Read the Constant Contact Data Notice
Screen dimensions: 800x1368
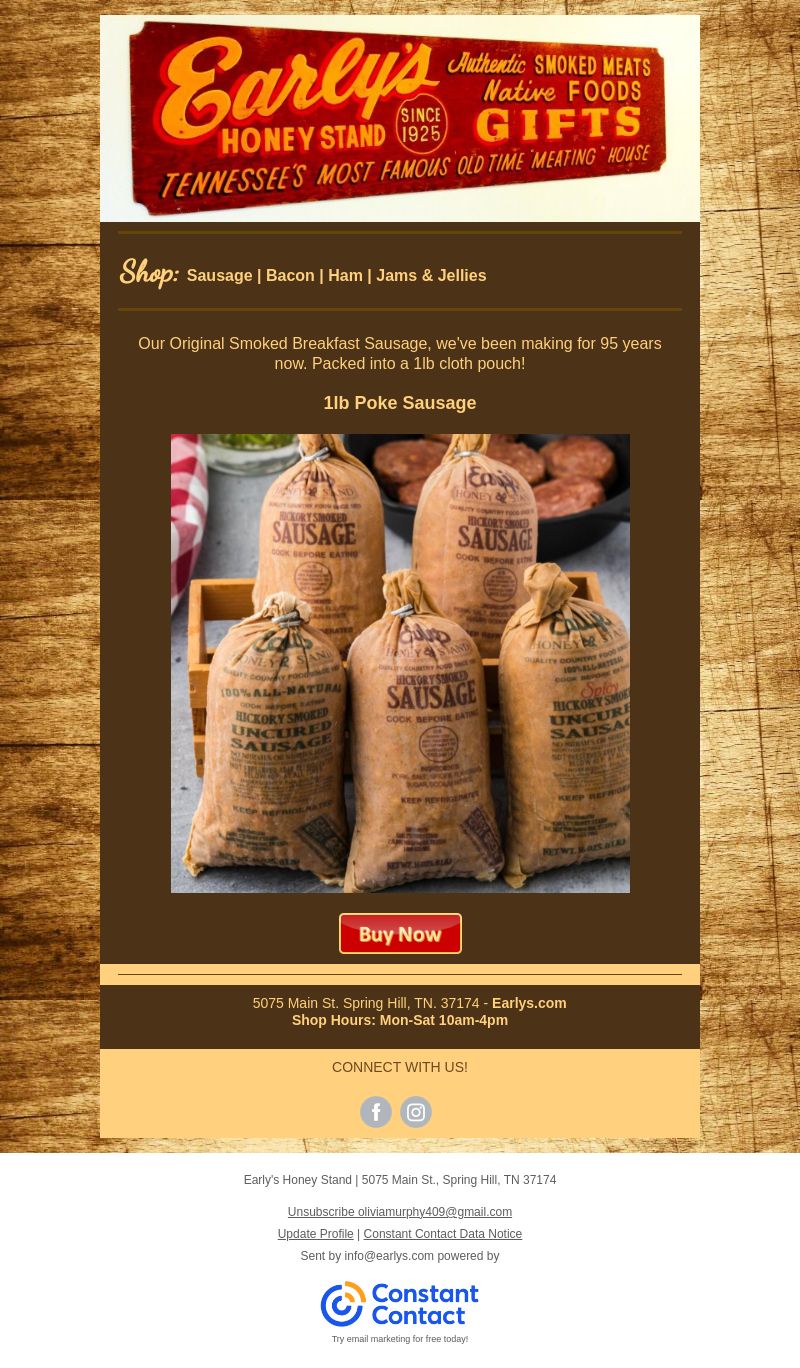442,1234
